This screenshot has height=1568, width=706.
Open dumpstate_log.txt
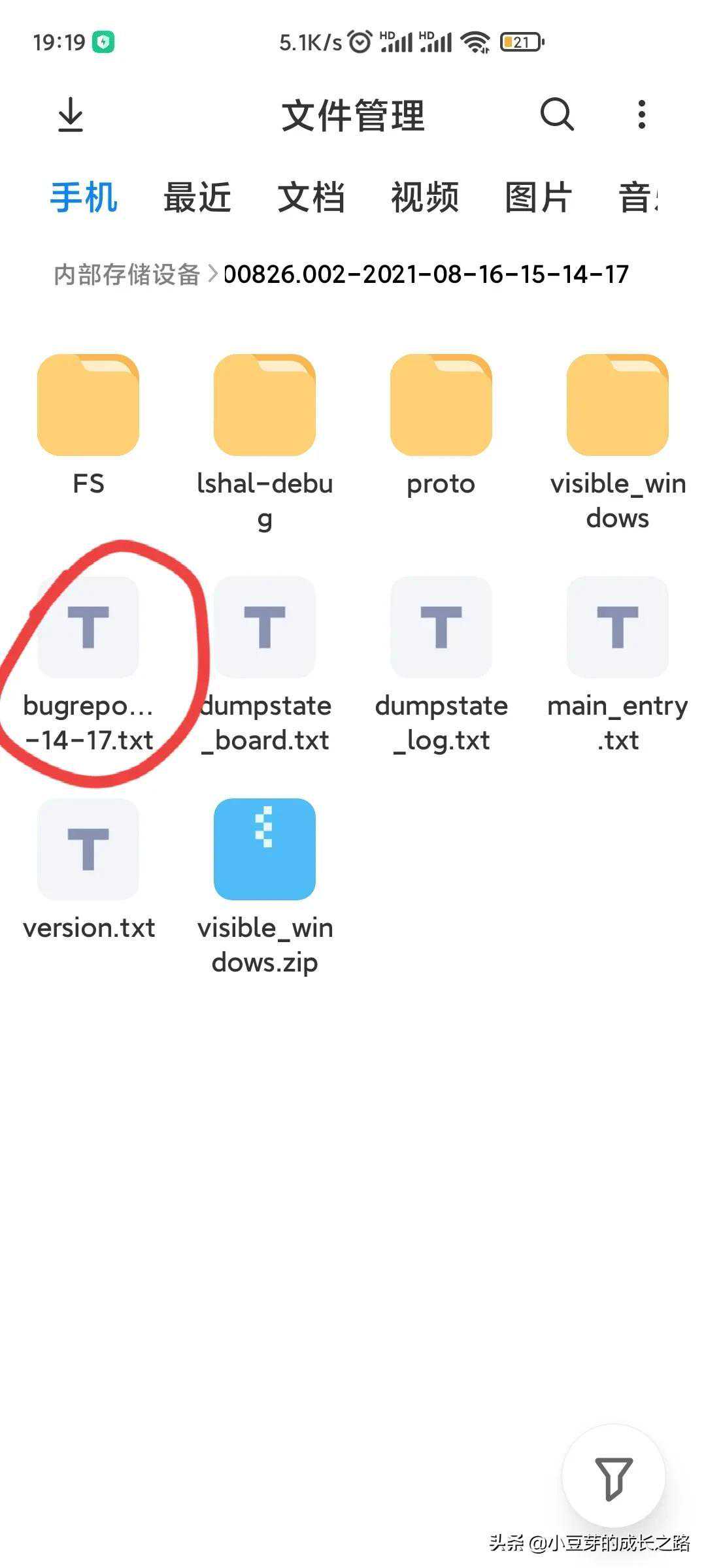pyautogui.click(x=441, y=627)
